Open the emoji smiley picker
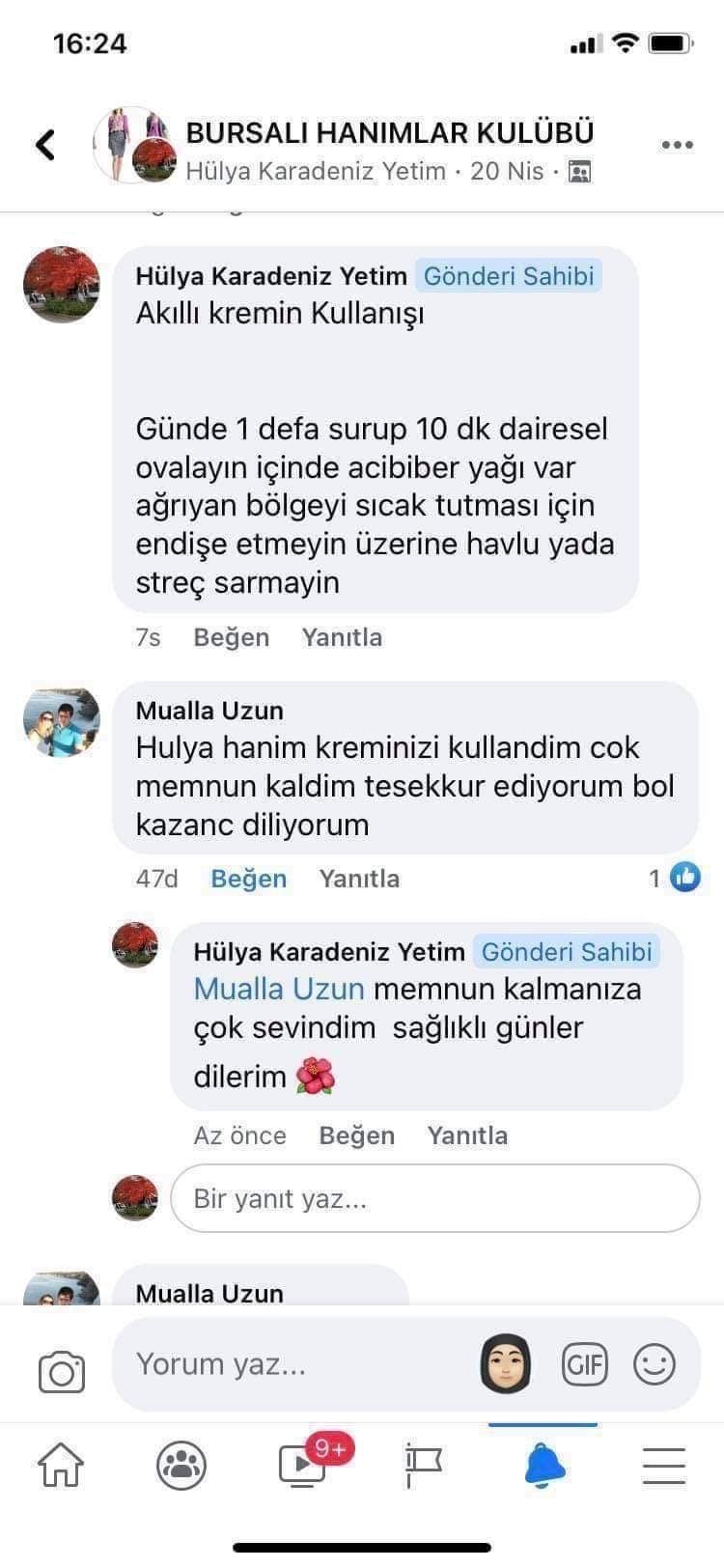 point(654,1364)
